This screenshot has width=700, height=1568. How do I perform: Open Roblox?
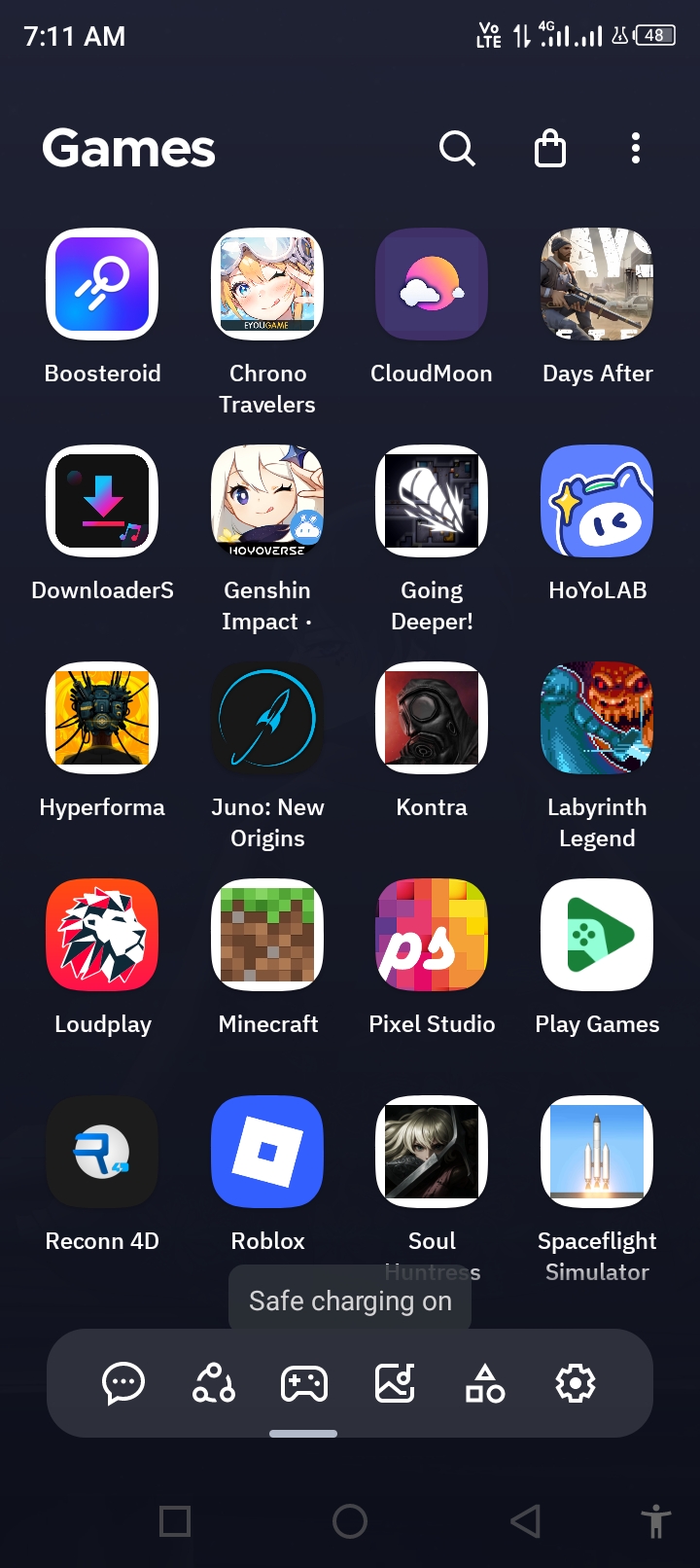point(267,1152)
